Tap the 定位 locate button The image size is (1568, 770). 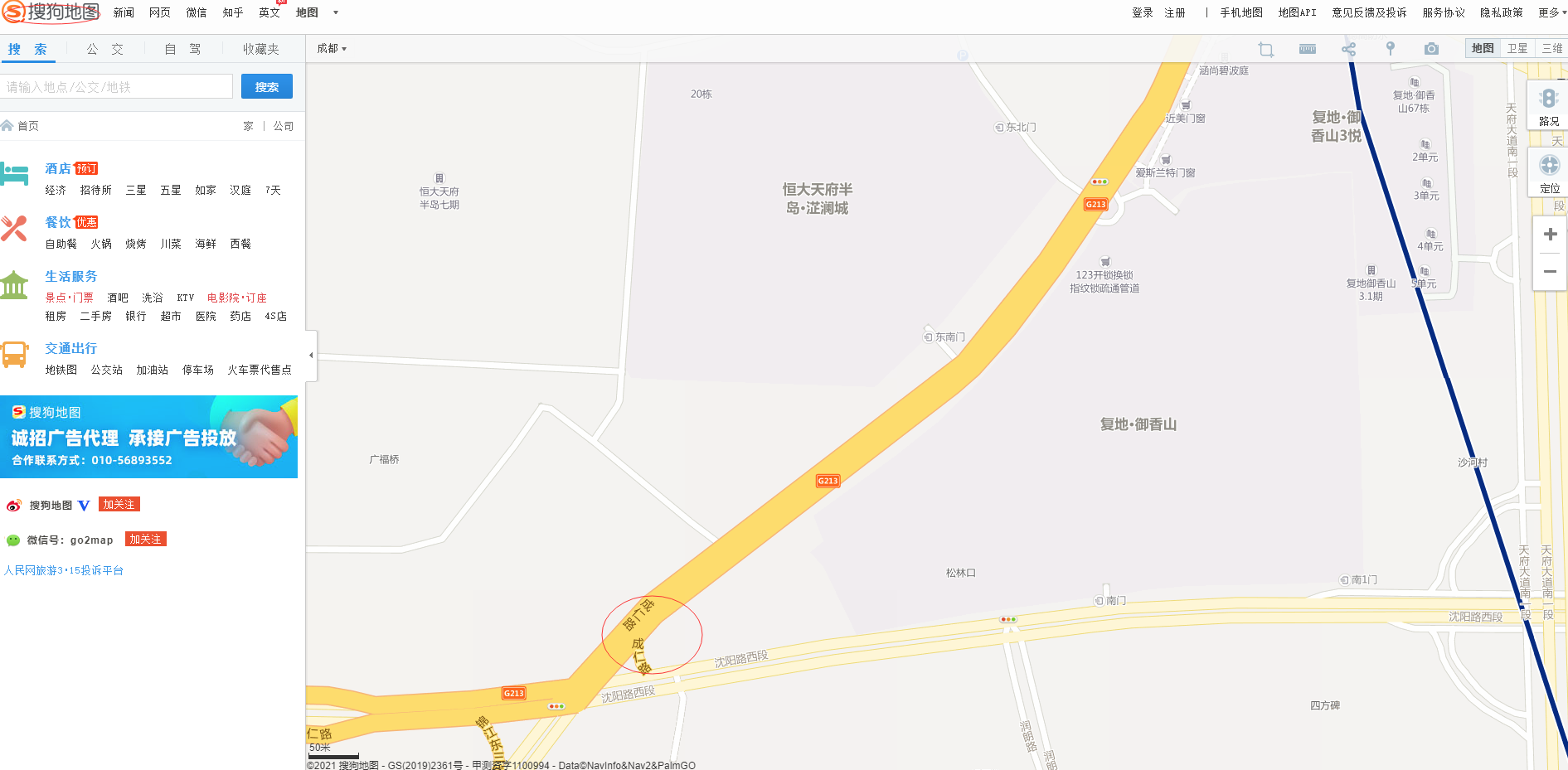pos(1549,173)
